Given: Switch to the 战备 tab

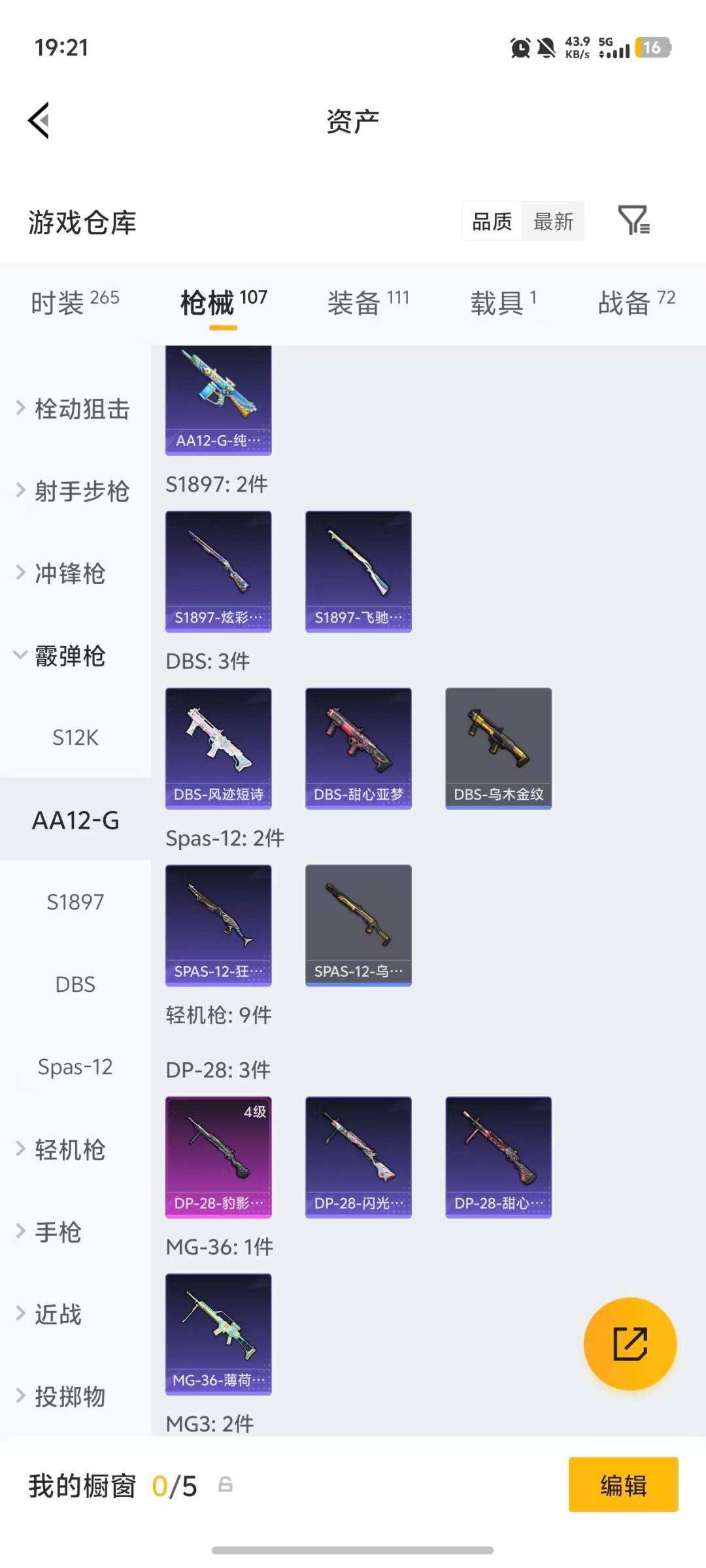Looking at the screenshot, I should [x=635, y=302].
